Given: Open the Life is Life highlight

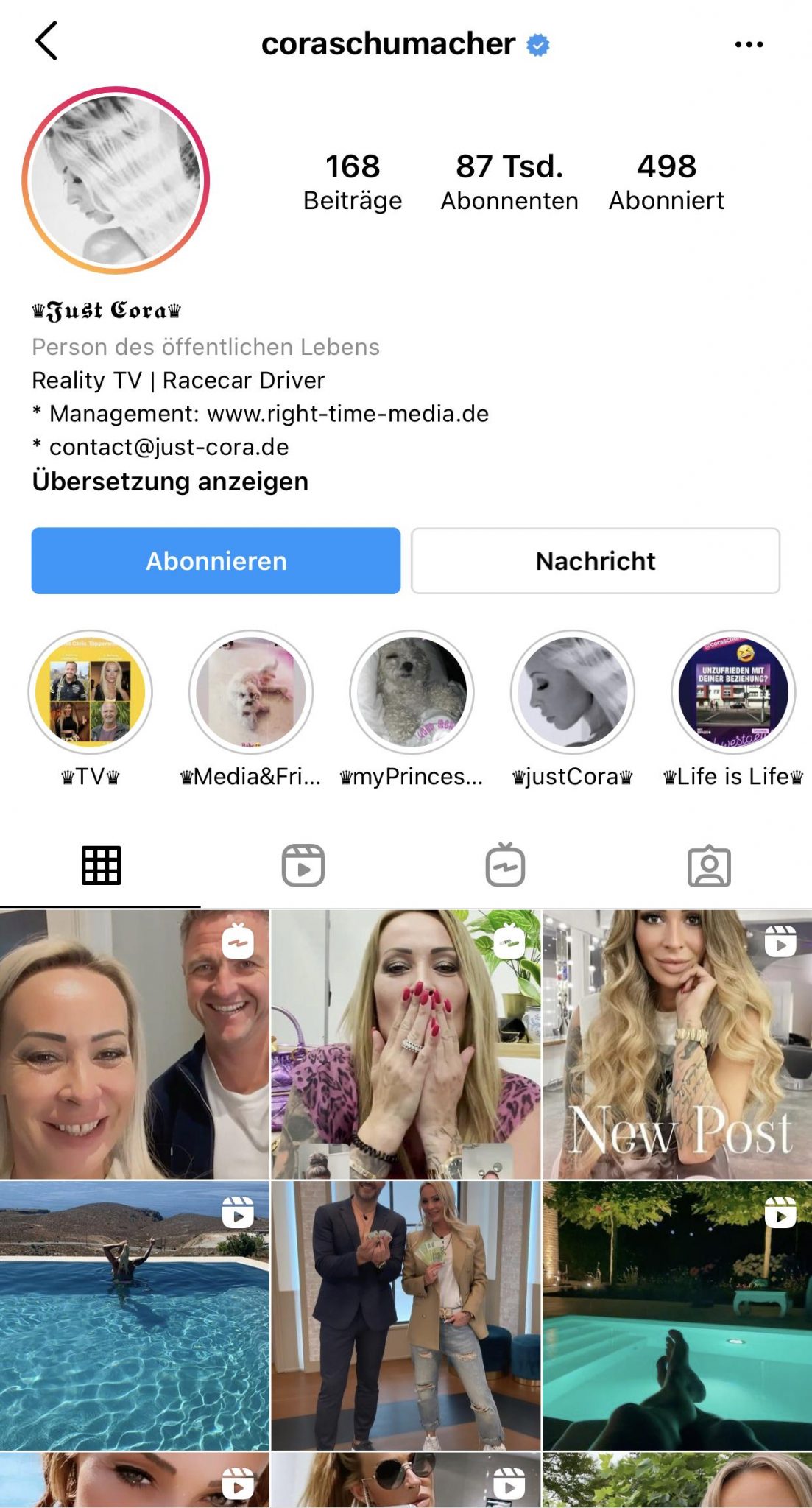Looking at the screenshot, I should 732,692.
